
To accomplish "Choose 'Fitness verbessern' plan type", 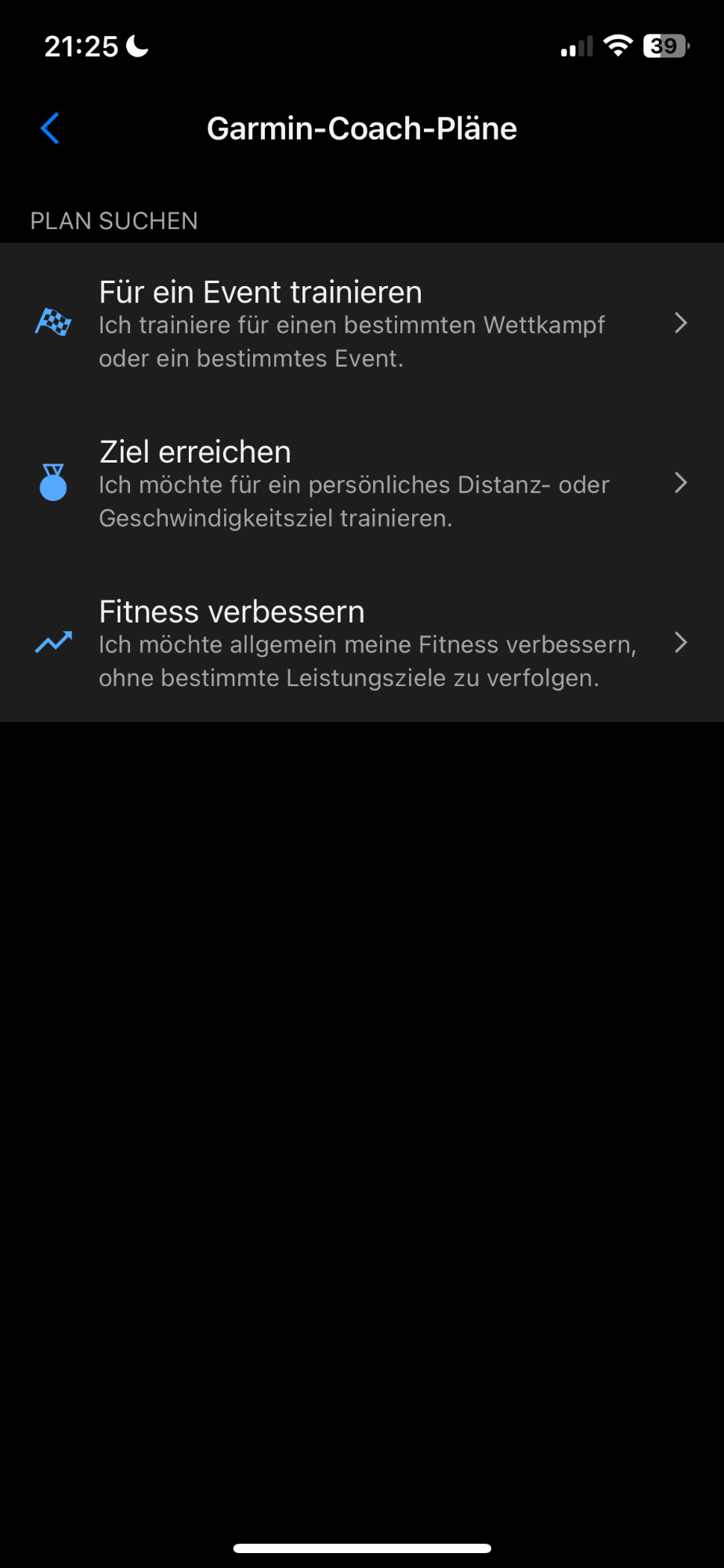I will (x=360, y=643).
